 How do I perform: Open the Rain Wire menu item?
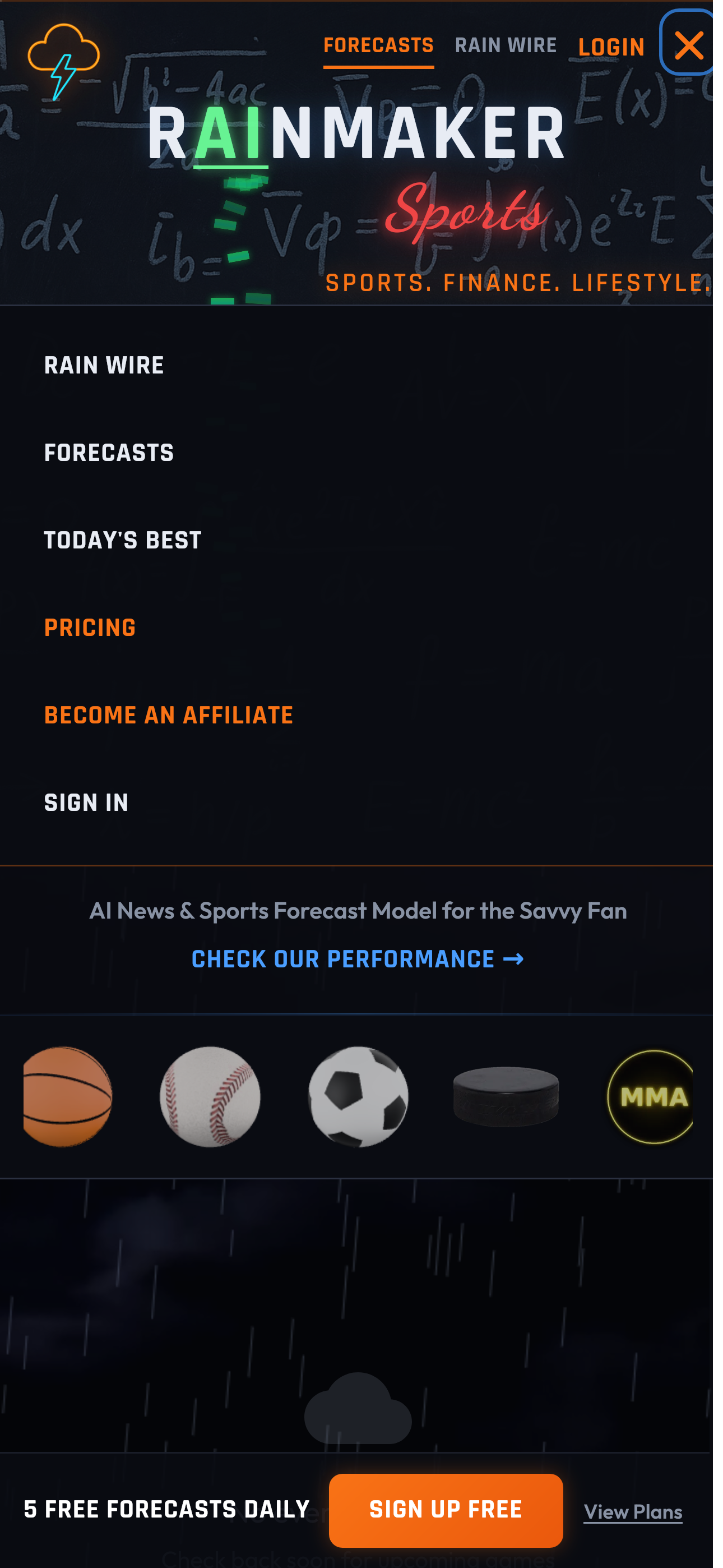[x=104, y=365]
